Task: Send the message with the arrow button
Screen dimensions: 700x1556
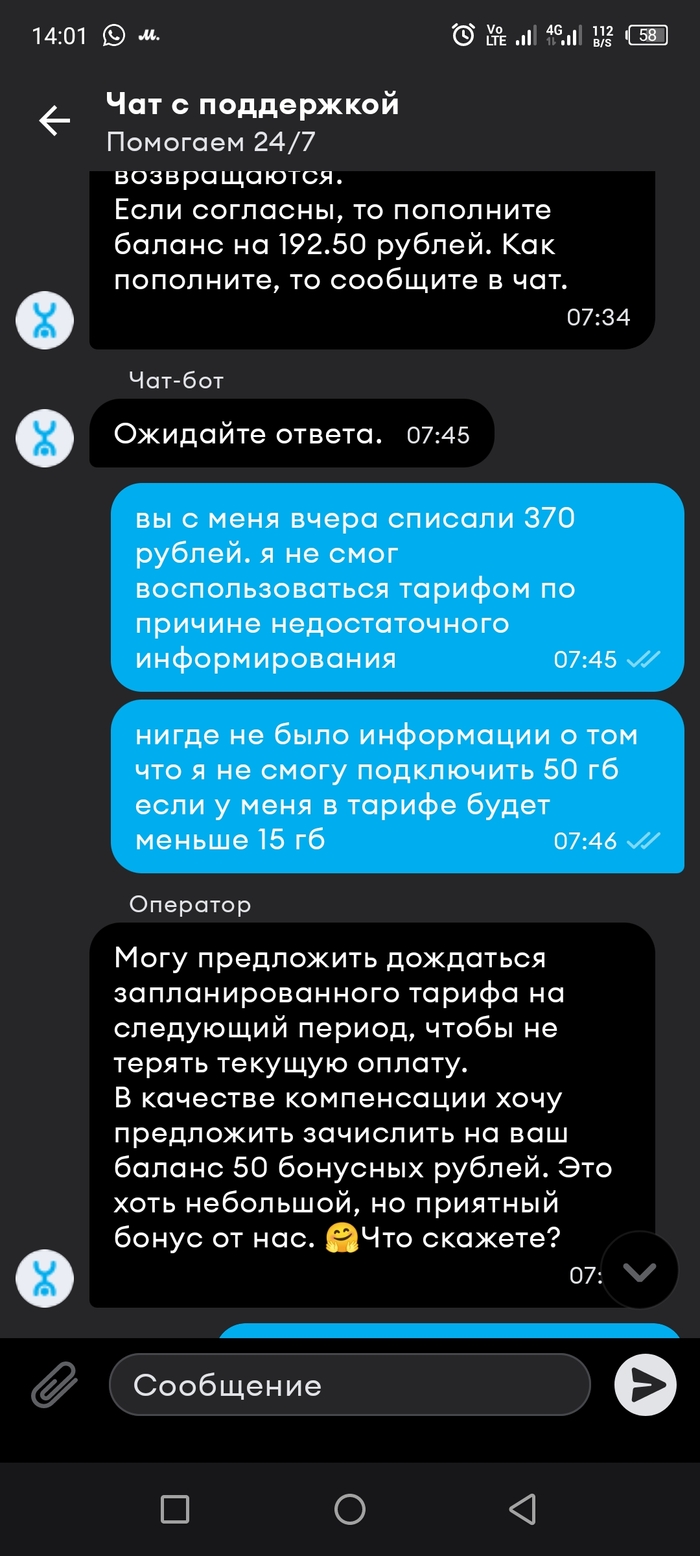Action: click(645, 1385)
